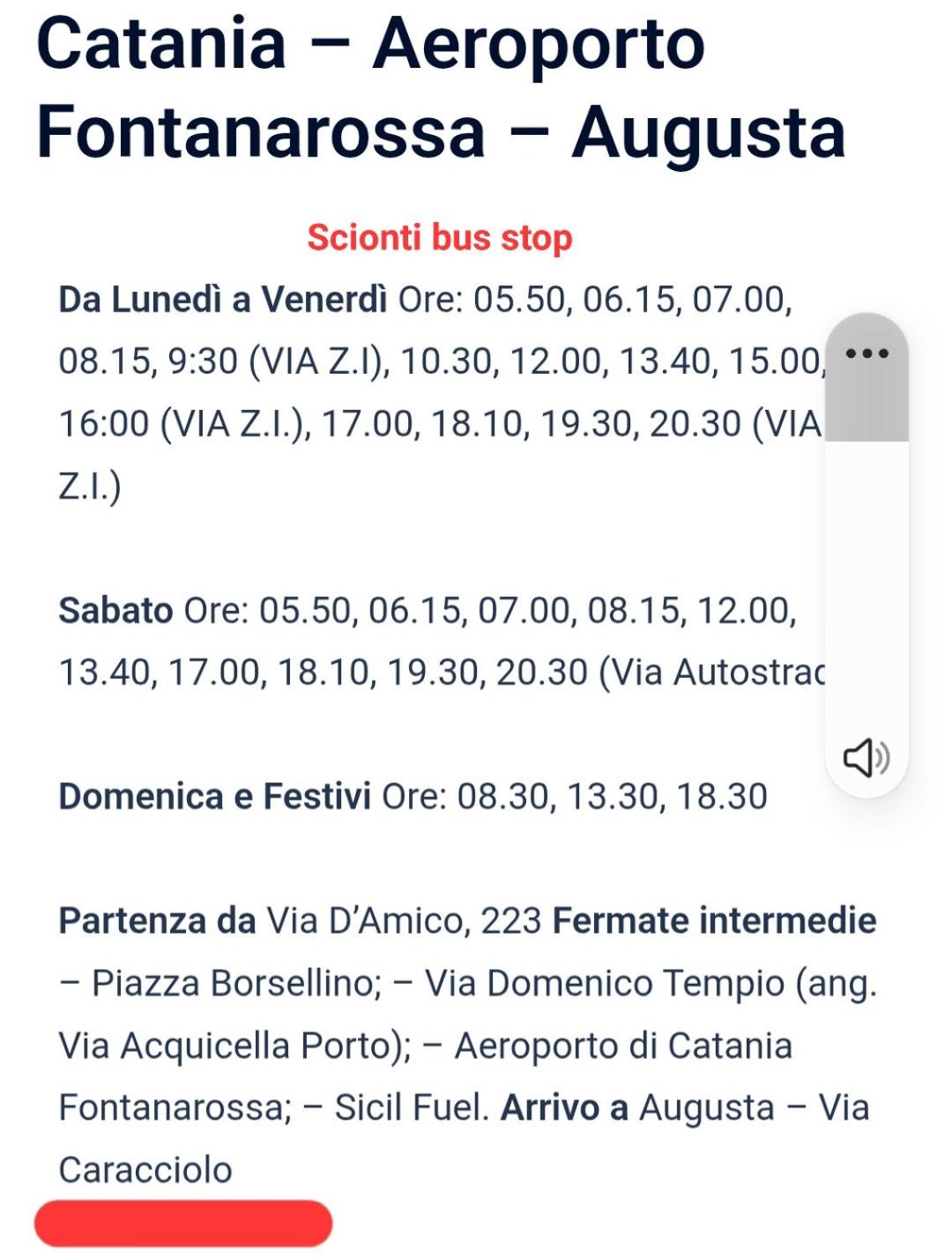Open more volume options via three dots

pos(866,353)
